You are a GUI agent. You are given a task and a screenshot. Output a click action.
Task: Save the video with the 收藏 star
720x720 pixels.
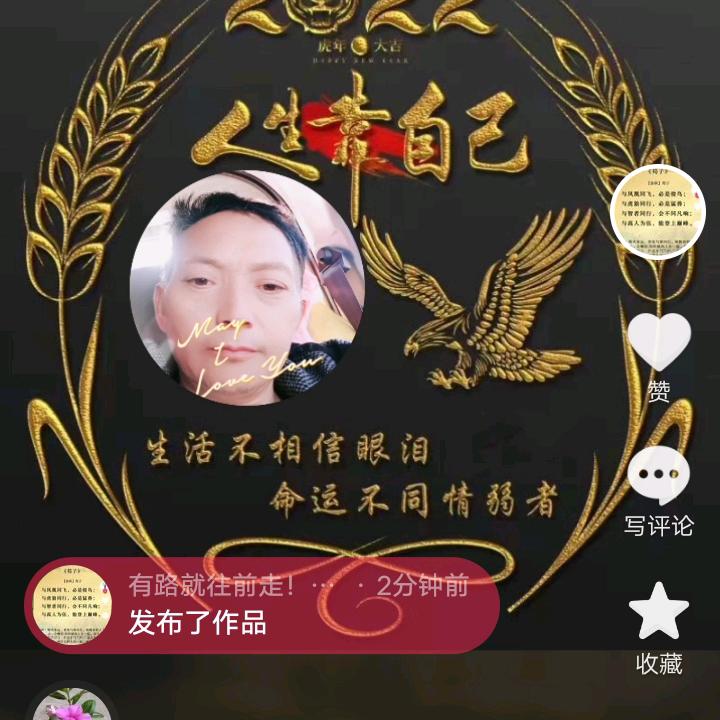(659, 612)
